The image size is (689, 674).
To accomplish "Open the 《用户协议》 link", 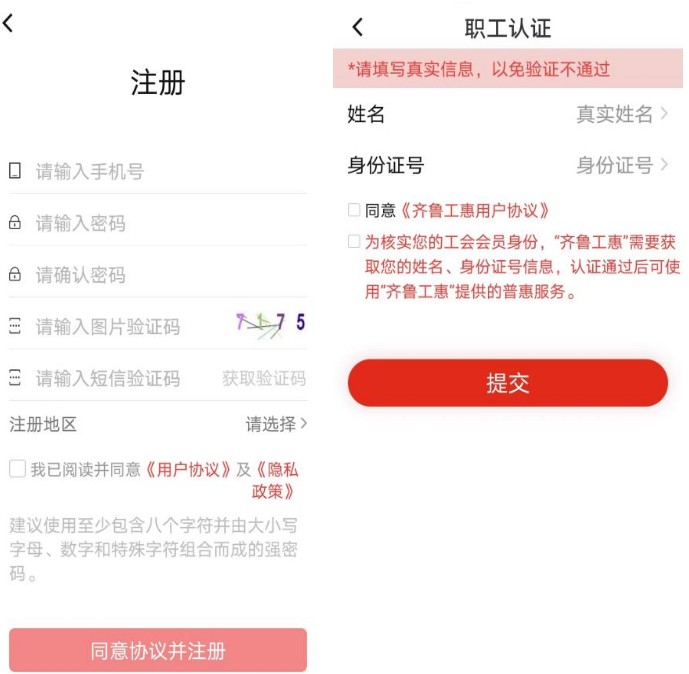I will click(x=188, y=469).
